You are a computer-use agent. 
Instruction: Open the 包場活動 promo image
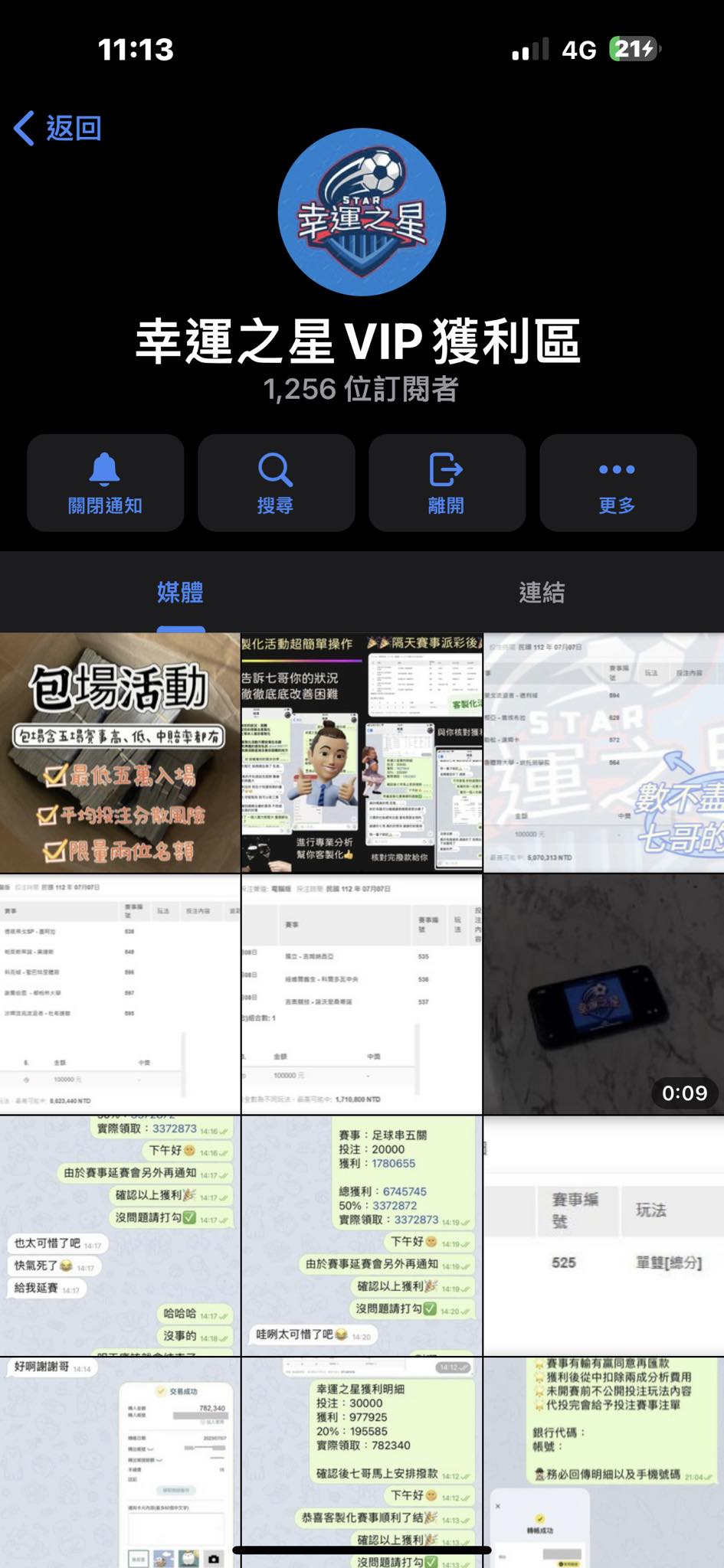click(x=120, y=753)
